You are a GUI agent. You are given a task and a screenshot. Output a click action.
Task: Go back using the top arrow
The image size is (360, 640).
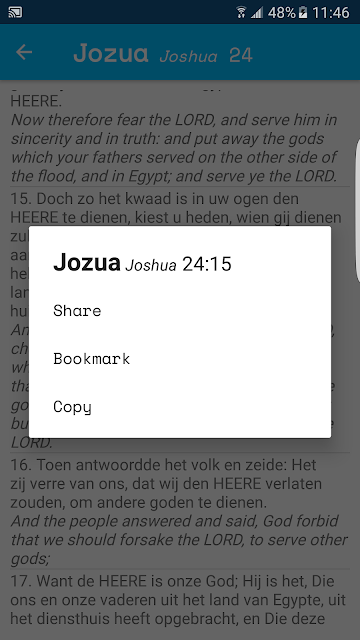coord(24,52)
